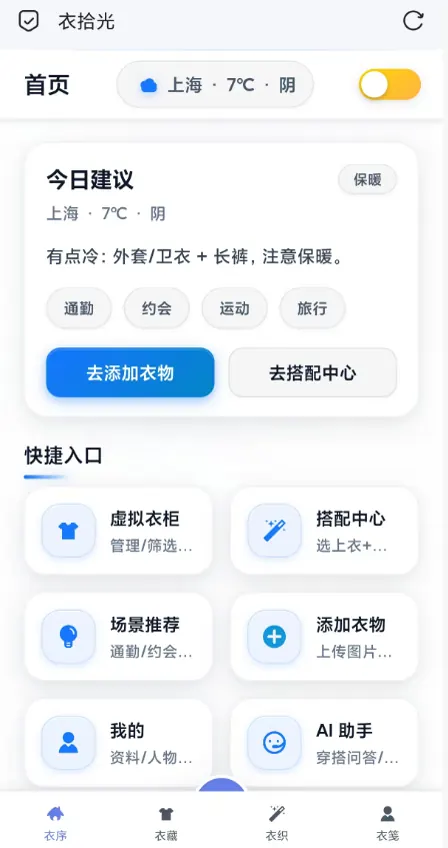Tap the 去添加衣物 button
This screenshot has height=848, width=448.
pos(130,373)
